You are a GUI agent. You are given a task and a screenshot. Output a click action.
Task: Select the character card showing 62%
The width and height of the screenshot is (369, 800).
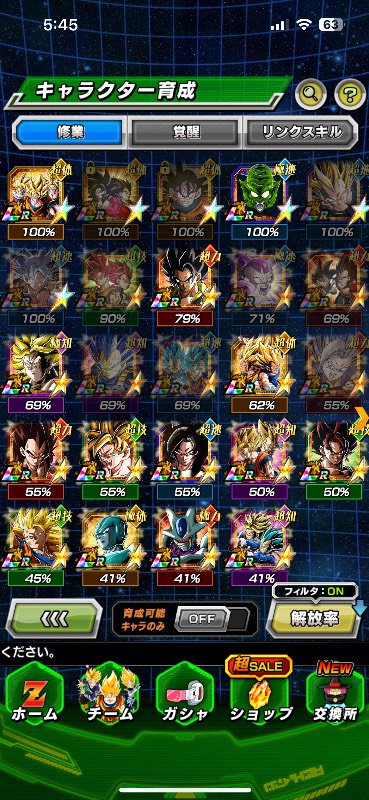pyautogui.click(x=260, y=376)
